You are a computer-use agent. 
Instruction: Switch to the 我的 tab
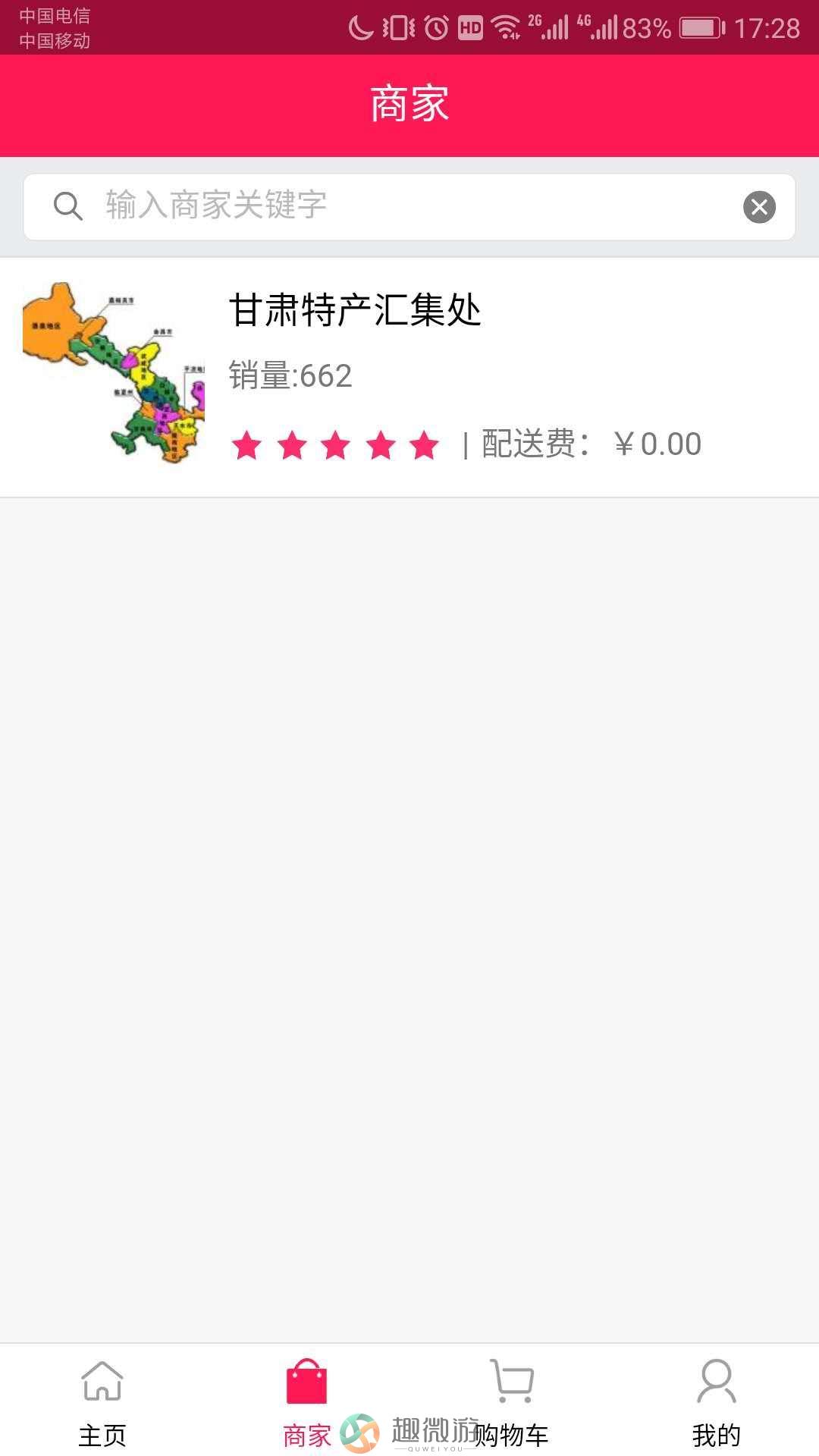click(717, 1401)
